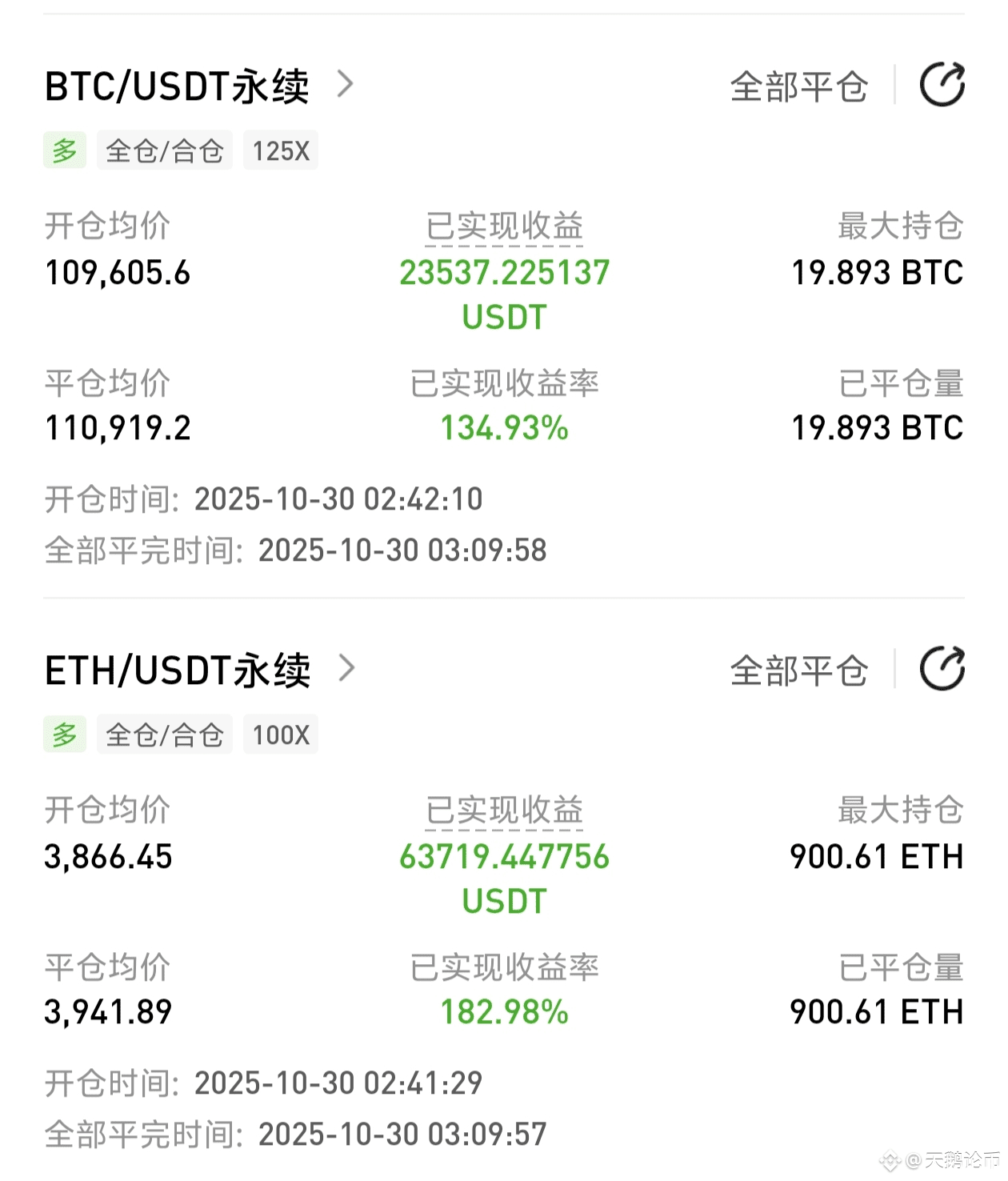Tap 全部平仓 on the BTC/USDT position
1008x1181 pixels.
(798, 86)
